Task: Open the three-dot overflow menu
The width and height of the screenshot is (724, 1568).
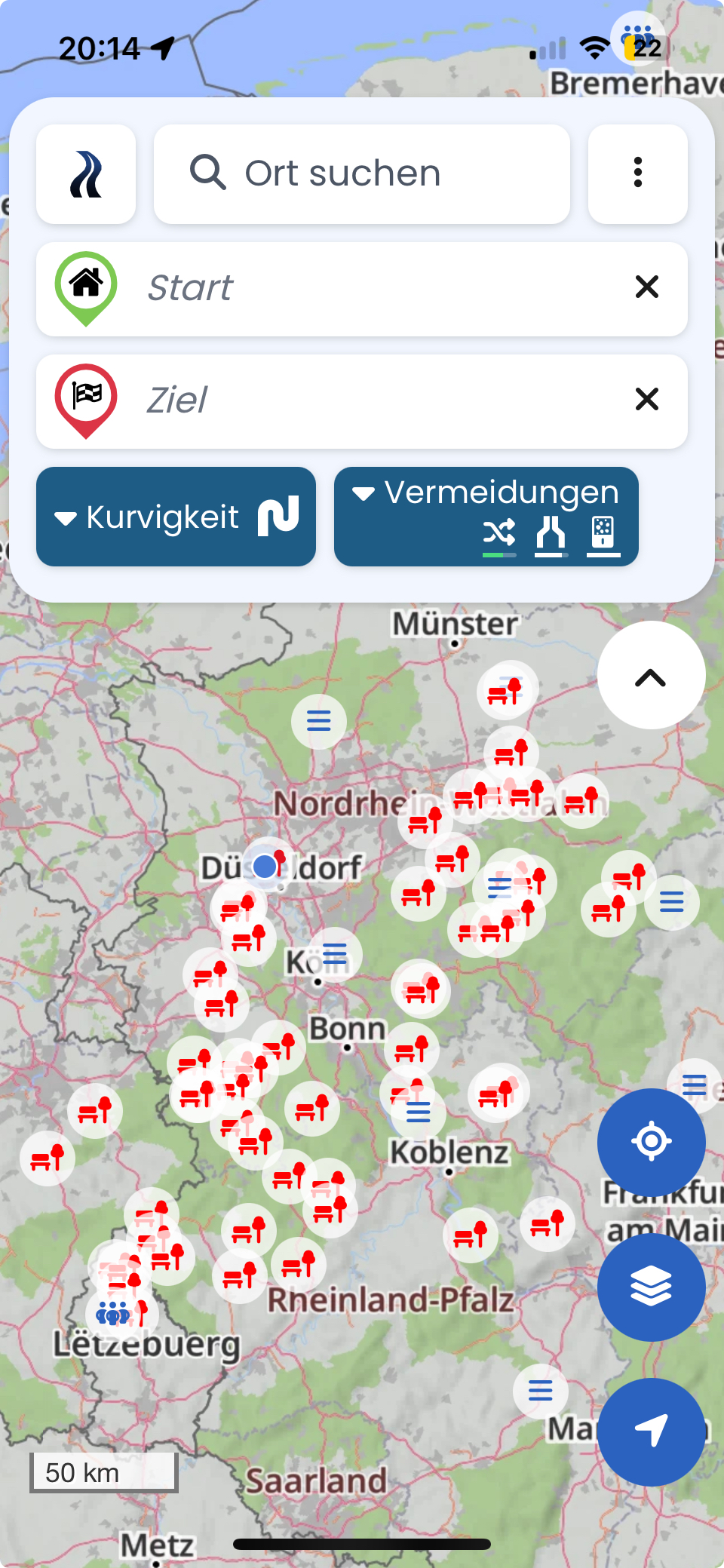Action: [x=637, y=174]
